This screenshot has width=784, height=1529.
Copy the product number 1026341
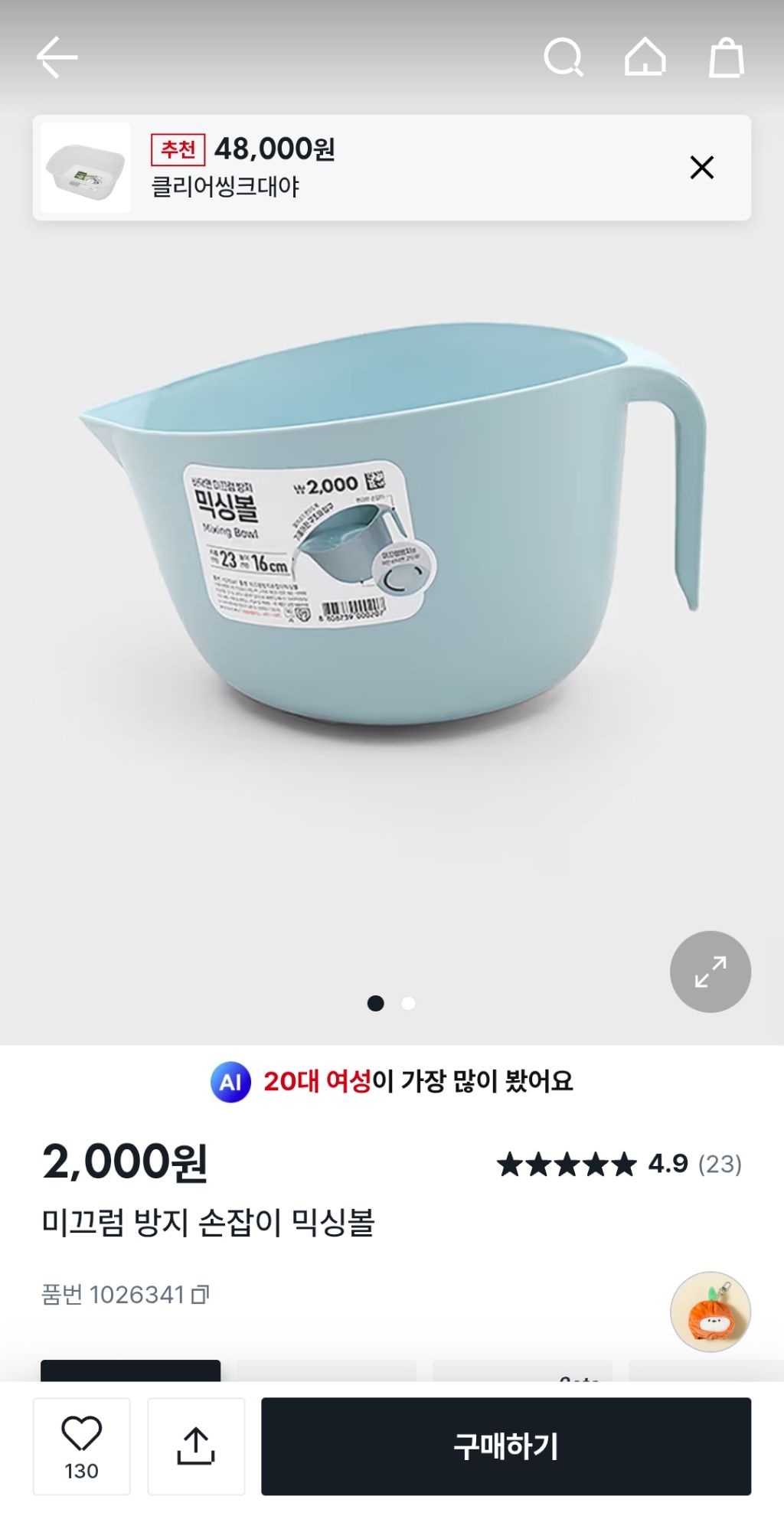(201, 1295)
